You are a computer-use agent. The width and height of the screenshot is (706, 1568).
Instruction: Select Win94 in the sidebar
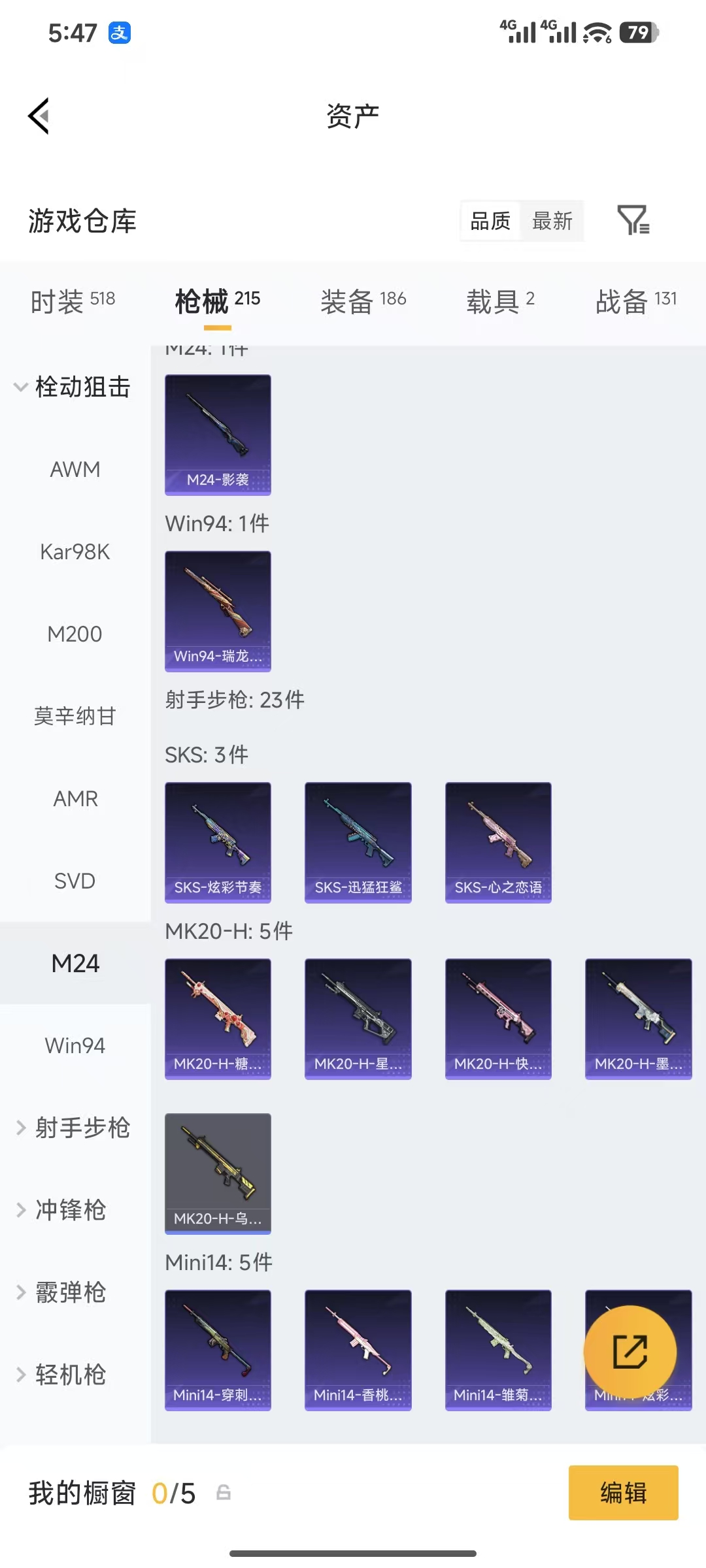coord(75,1045)
